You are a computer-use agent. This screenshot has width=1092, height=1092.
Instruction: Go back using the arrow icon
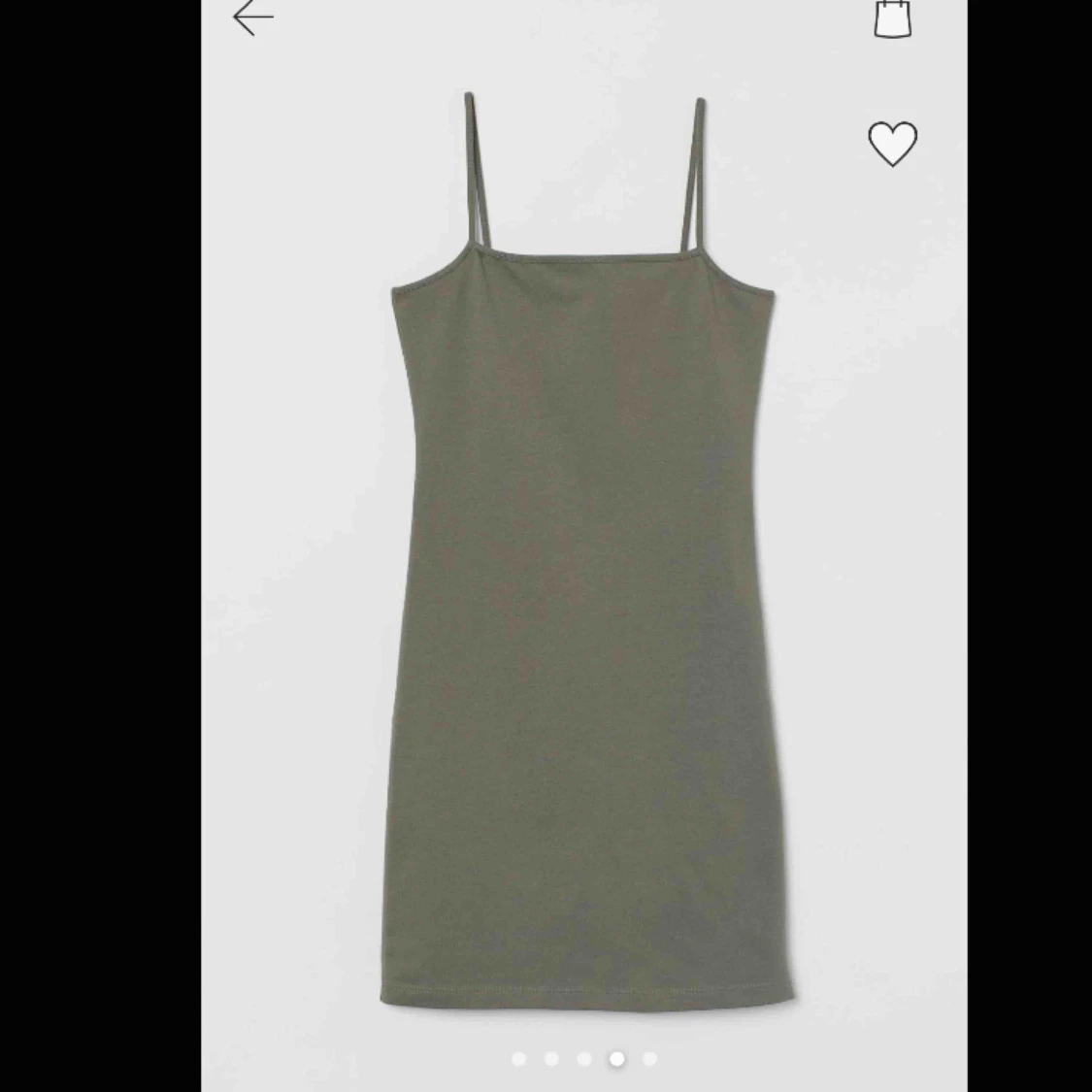click(x=253, y=17)
